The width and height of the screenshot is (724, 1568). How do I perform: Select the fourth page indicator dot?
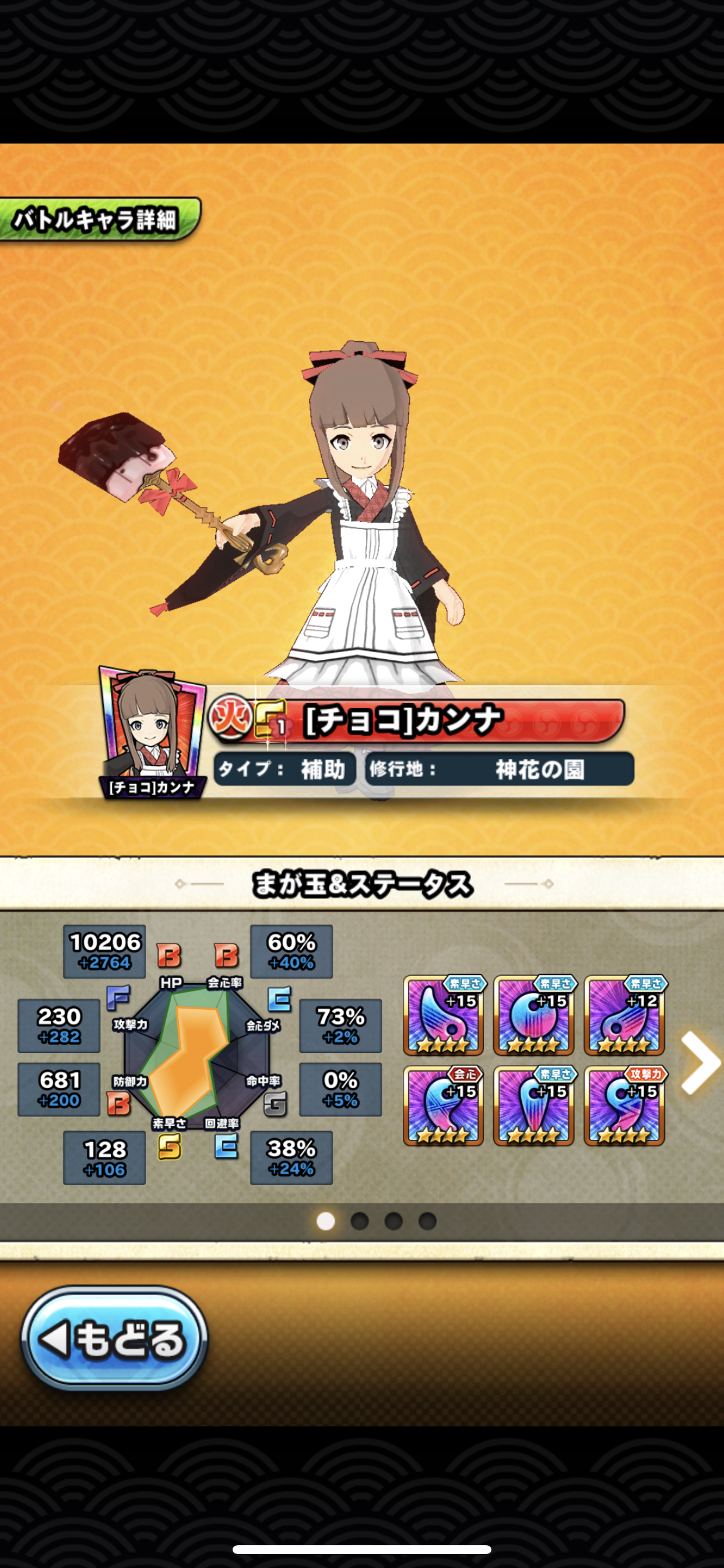(427, 1221)
